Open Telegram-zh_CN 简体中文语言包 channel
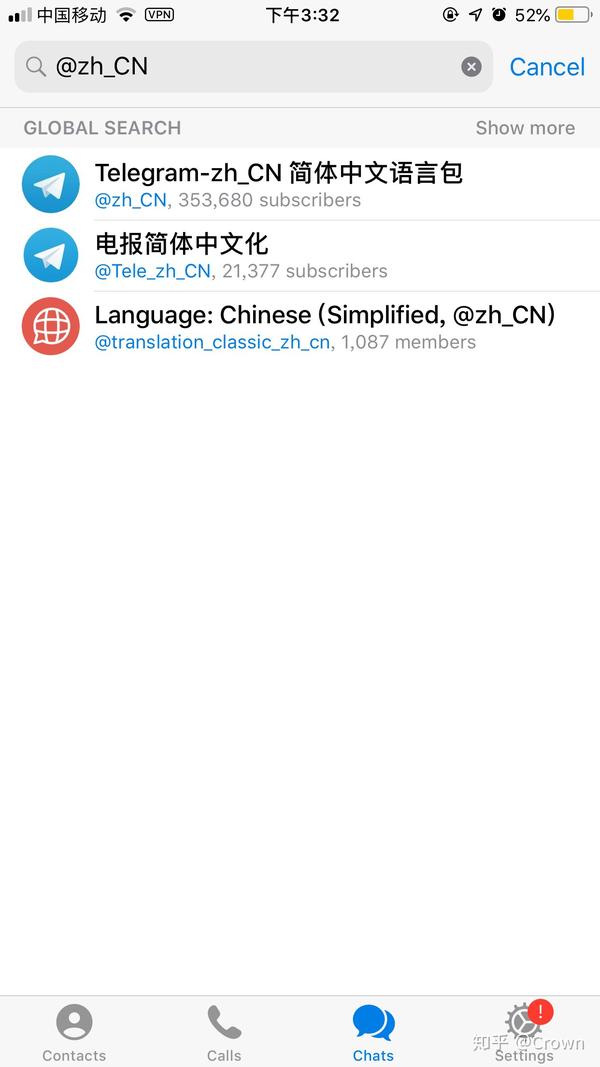600x1067 pixels. pyautogui.click(x=300, y=185)
